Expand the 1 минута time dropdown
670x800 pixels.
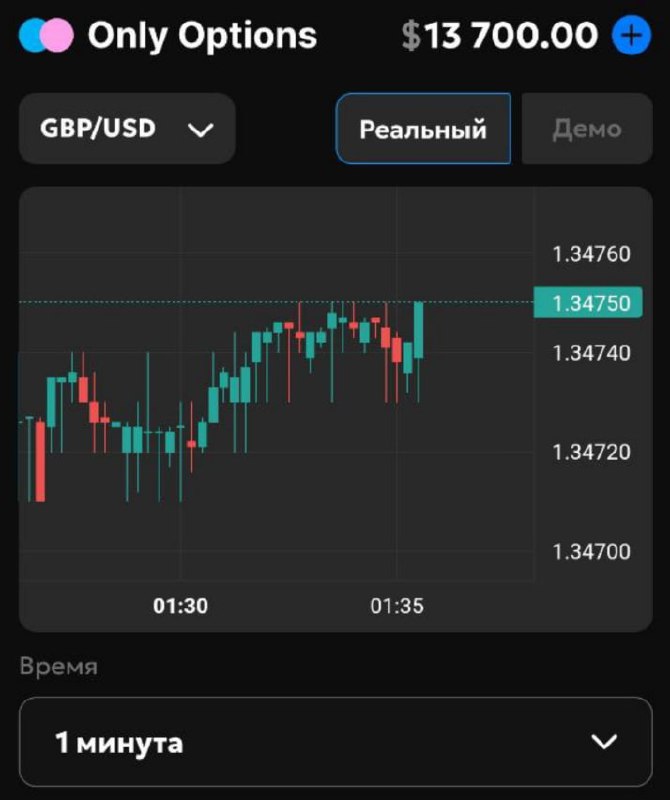[x=335, y=742]
